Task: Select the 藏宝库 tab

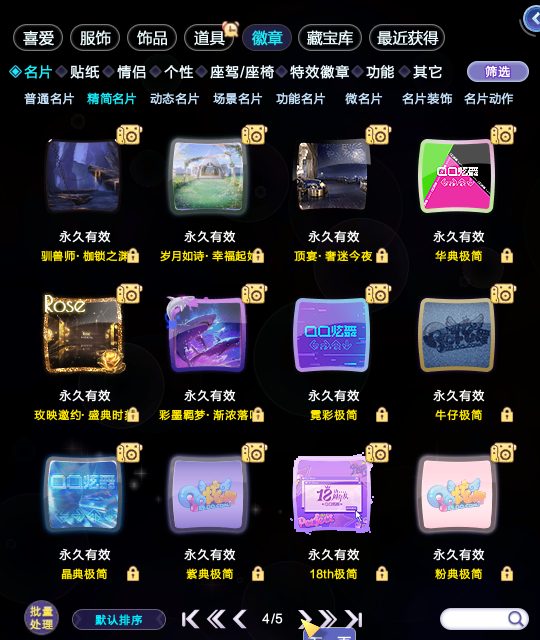Action: click(329, 38)
